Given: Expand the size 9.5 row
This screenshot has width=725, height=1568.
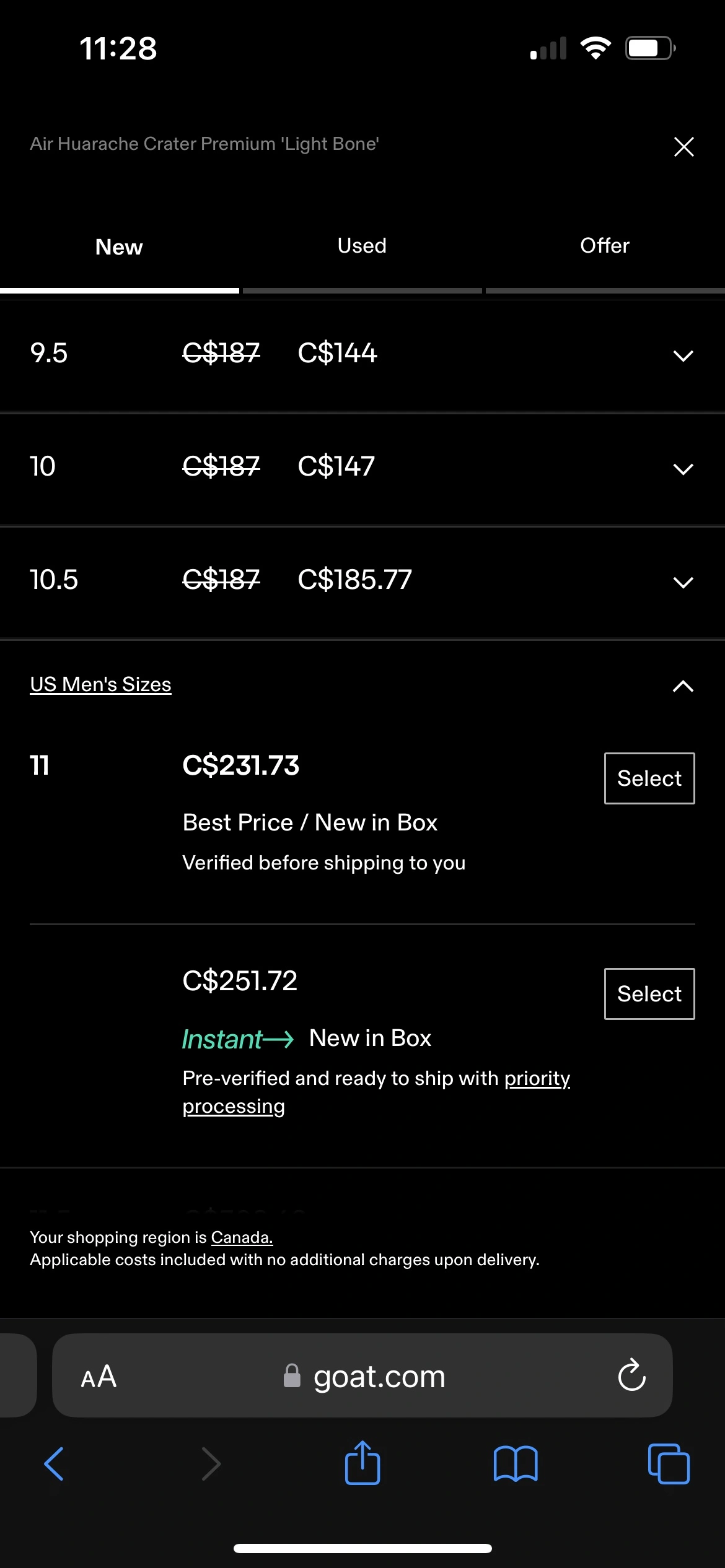Looking at the screenshot, I should click(x=683, y=355).
